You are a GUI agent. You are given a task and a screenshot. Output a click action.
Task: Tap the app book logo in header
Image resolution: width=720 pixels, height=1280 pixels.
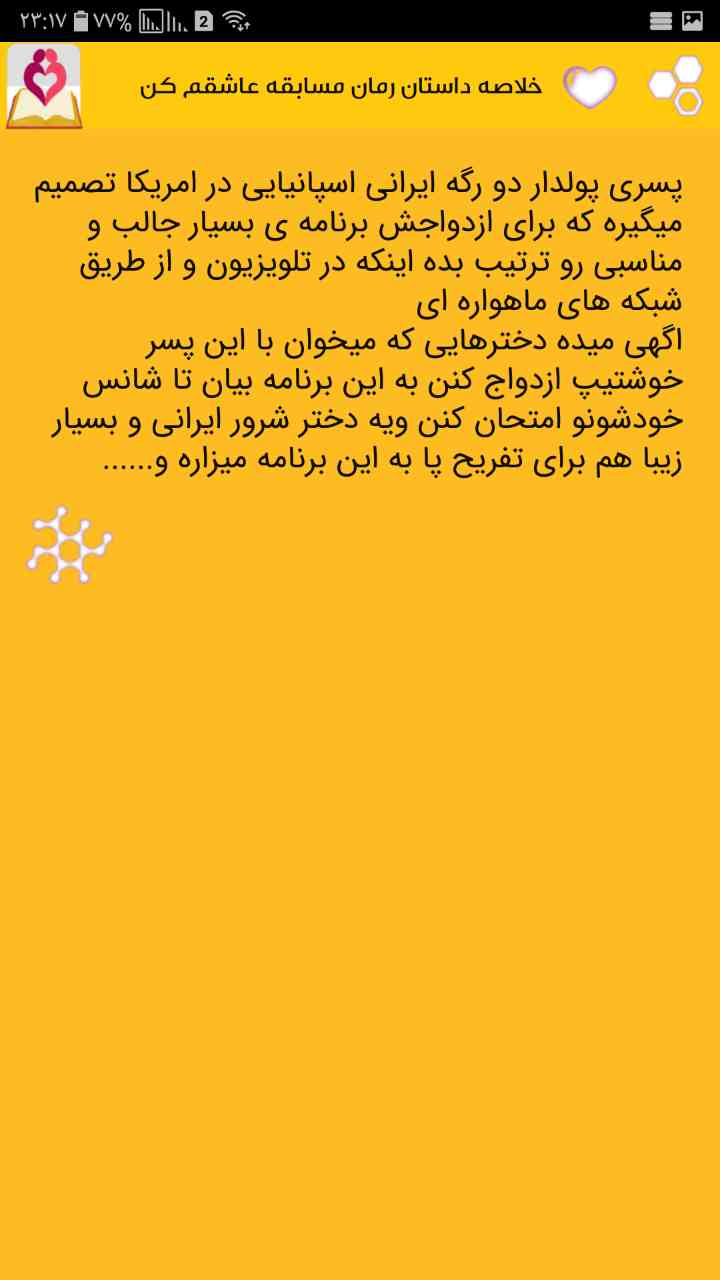[x=43, y=86]
